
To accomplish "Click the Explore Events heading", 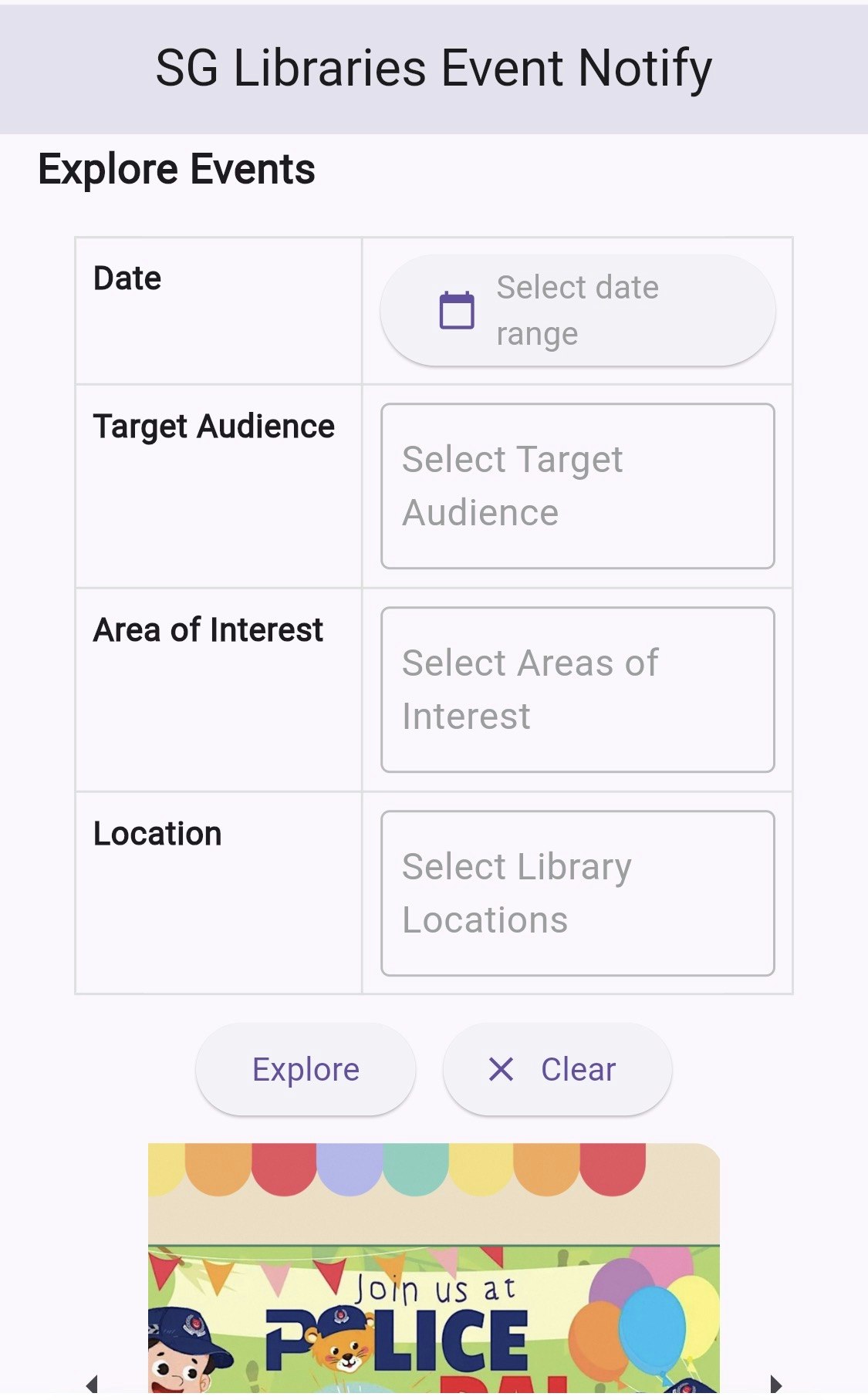I will pos(177,168).
